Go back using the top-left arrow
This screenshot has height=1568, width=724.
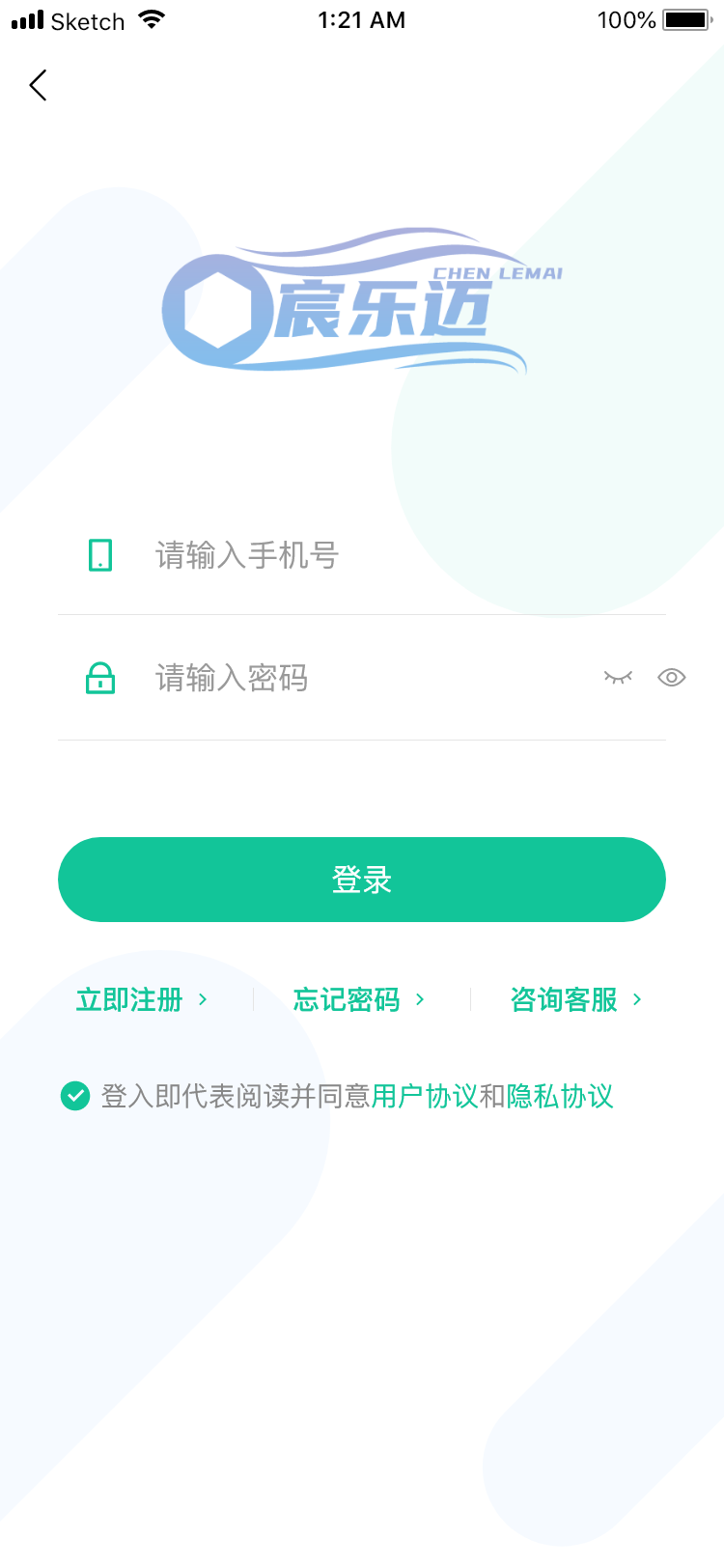(x=39, y=86)
